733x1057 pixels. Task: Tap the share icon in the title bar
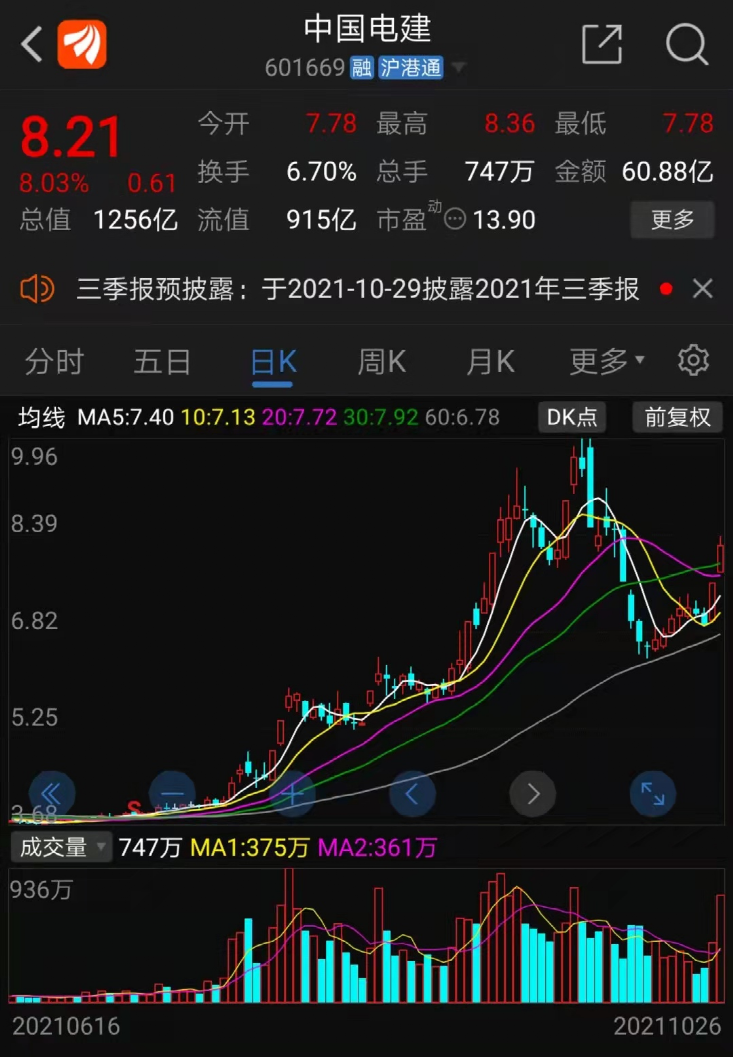click(x=602, y=44)
